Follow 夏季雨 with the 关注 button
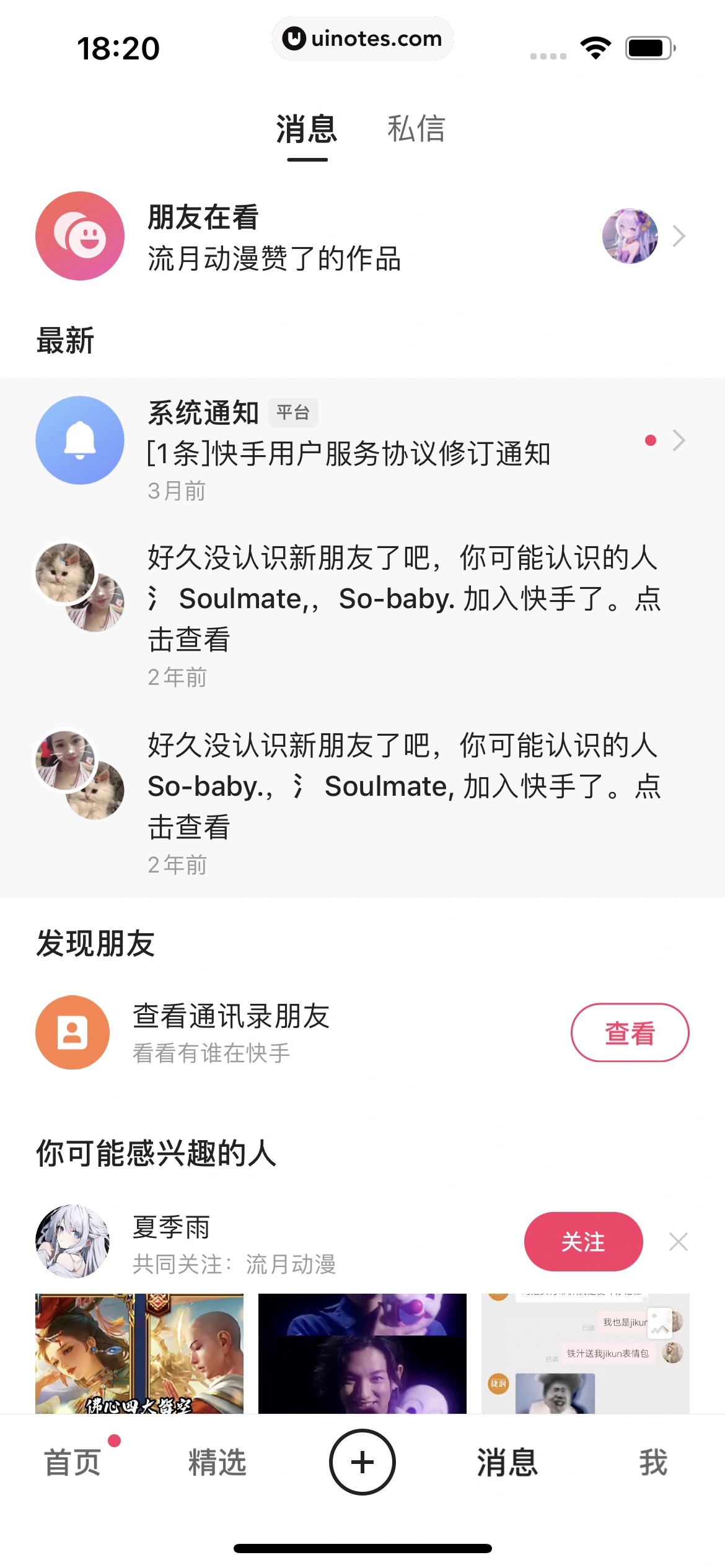Viewport: 725px width, 1568px height. [x=584, y=1242]
